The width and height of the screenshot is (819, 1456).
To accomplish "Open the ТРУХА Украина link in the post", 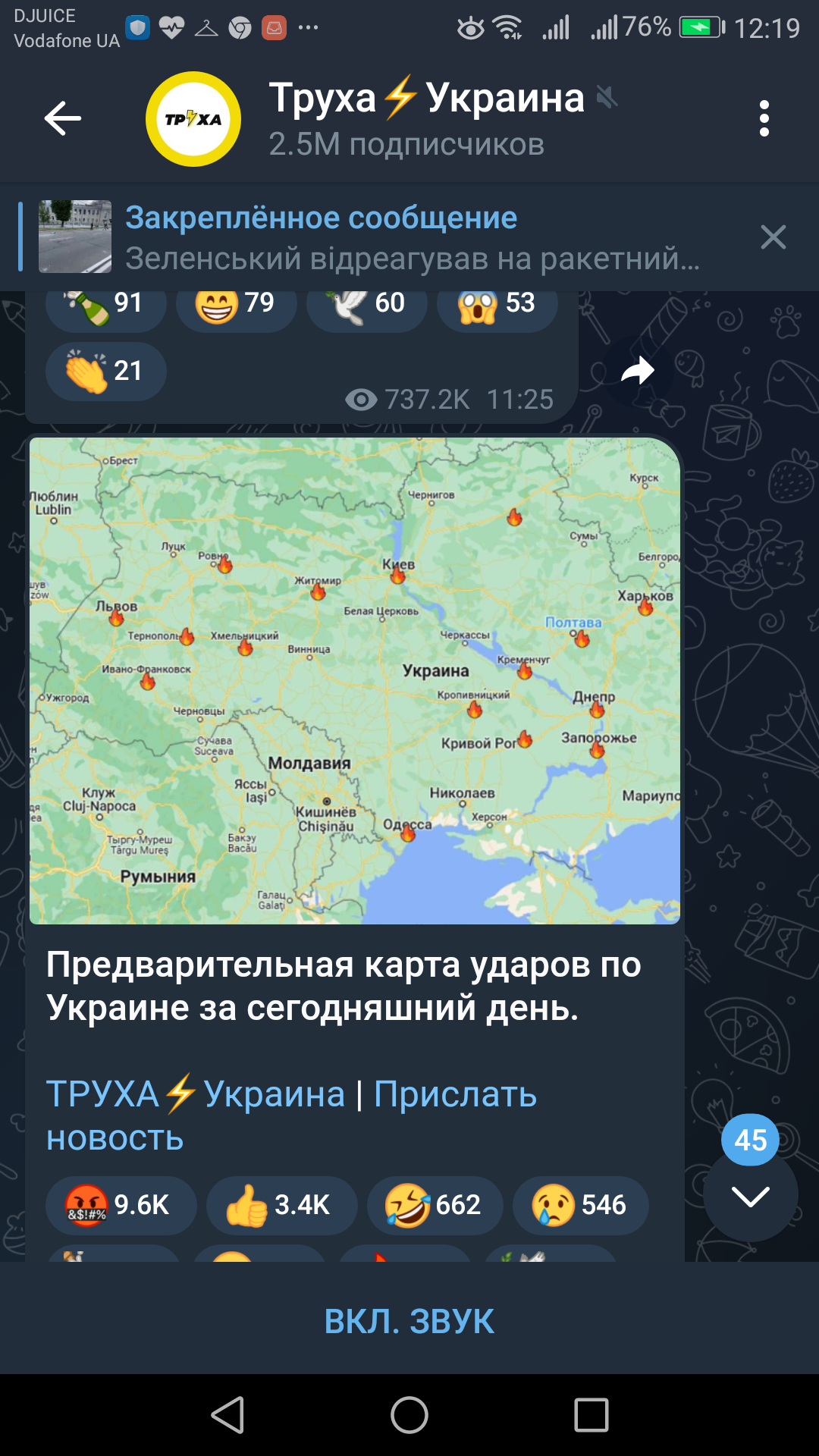I will [196, 1094].
